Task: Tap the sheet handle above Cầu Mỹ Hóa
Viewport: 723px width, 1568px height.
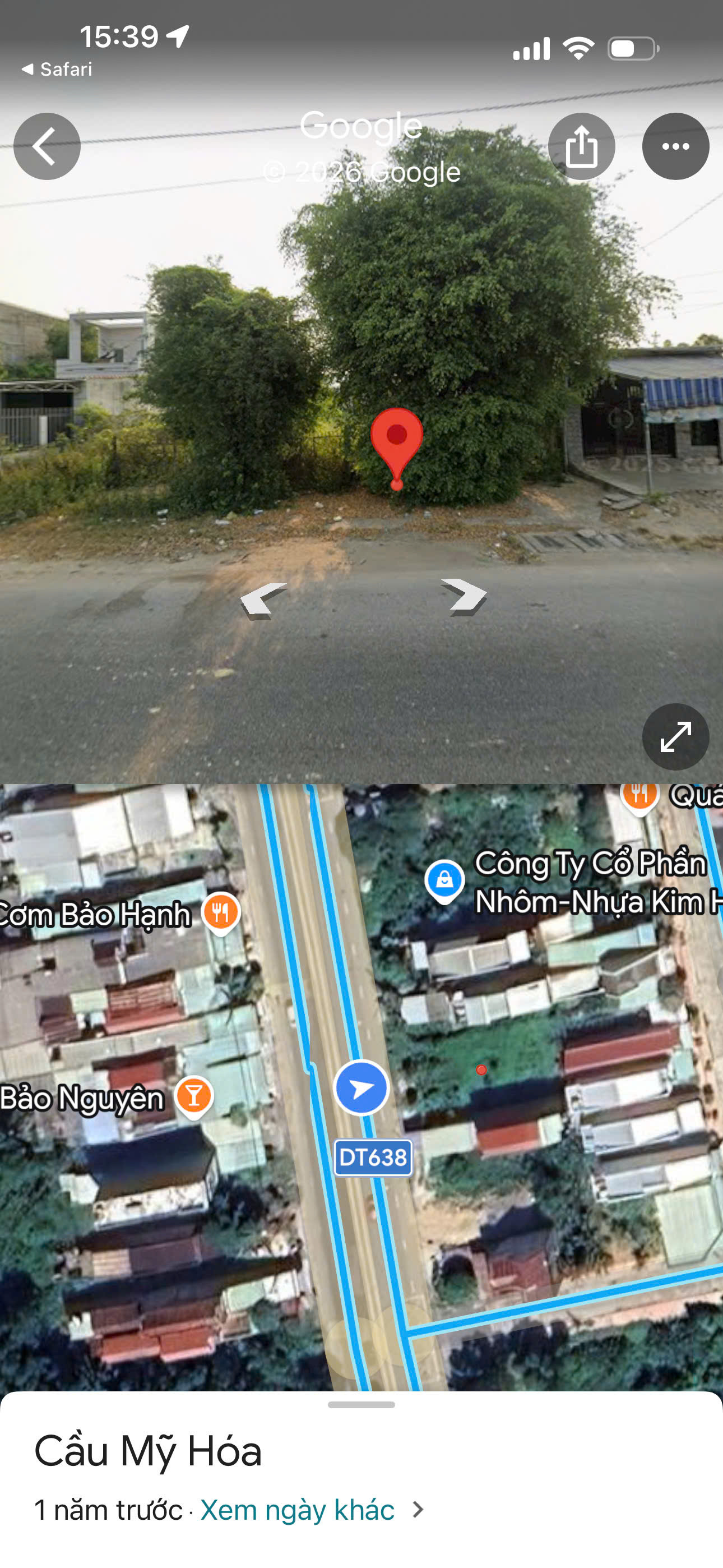Action: 361,1405
